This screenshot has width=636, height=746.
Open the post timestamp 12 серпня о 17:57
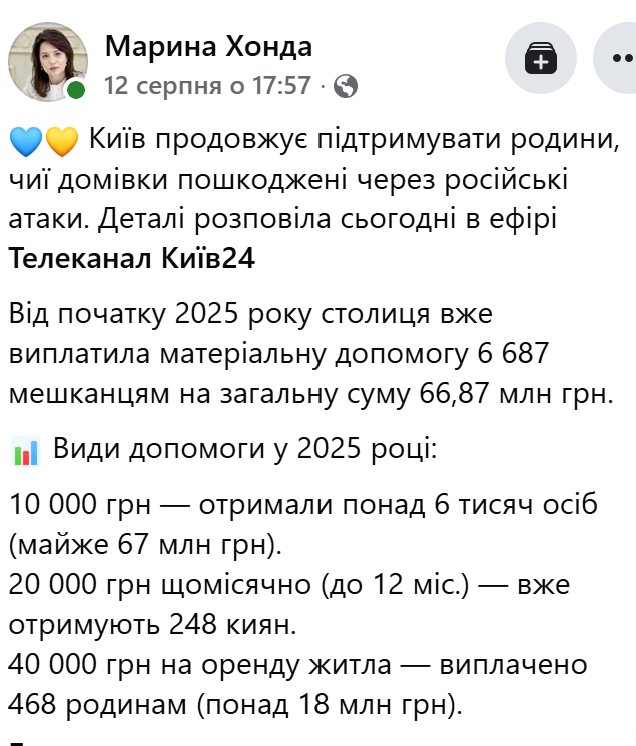click(208, 86)
